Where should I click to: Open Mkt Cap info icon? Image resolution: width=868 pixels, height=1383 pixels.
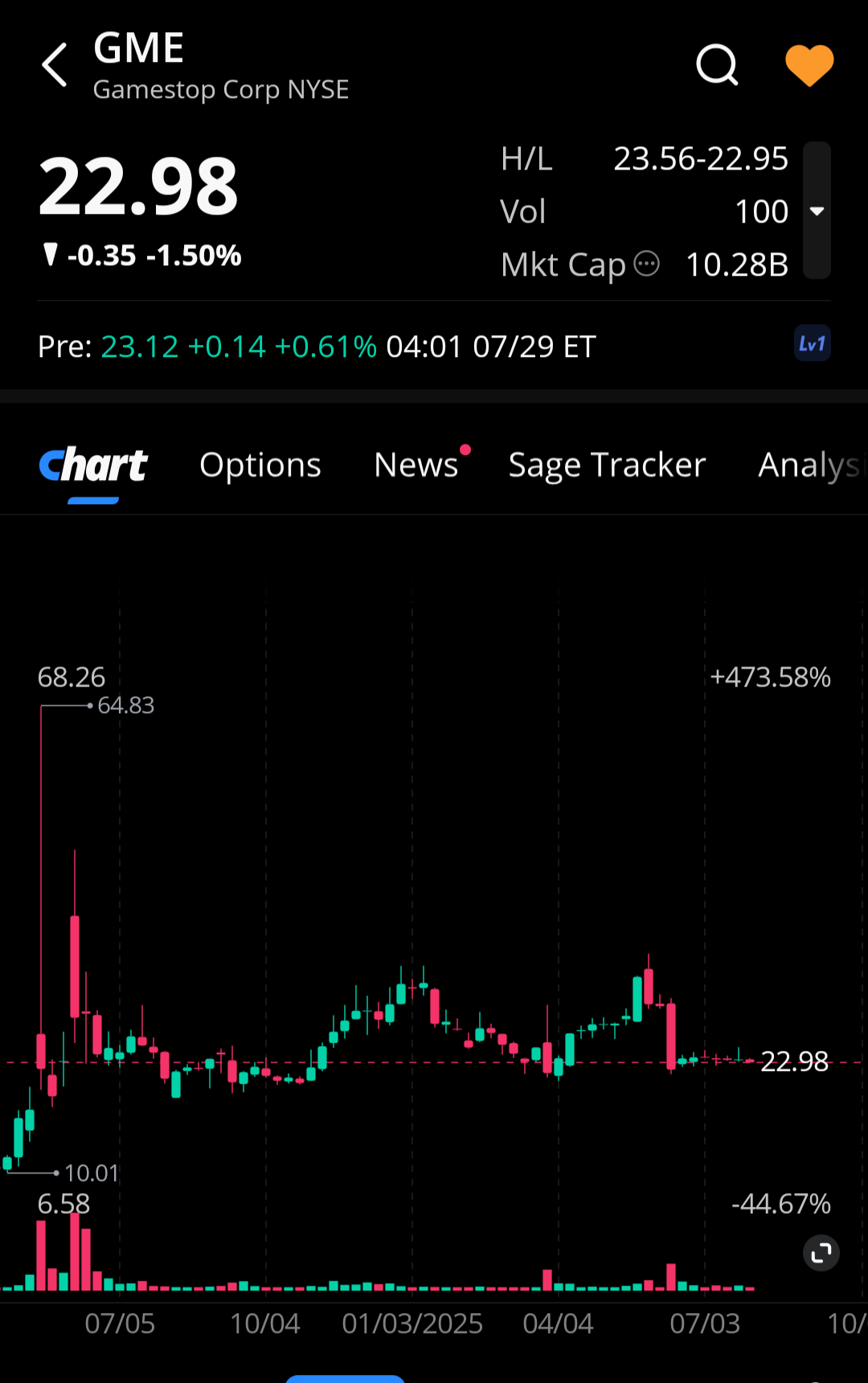647,264
